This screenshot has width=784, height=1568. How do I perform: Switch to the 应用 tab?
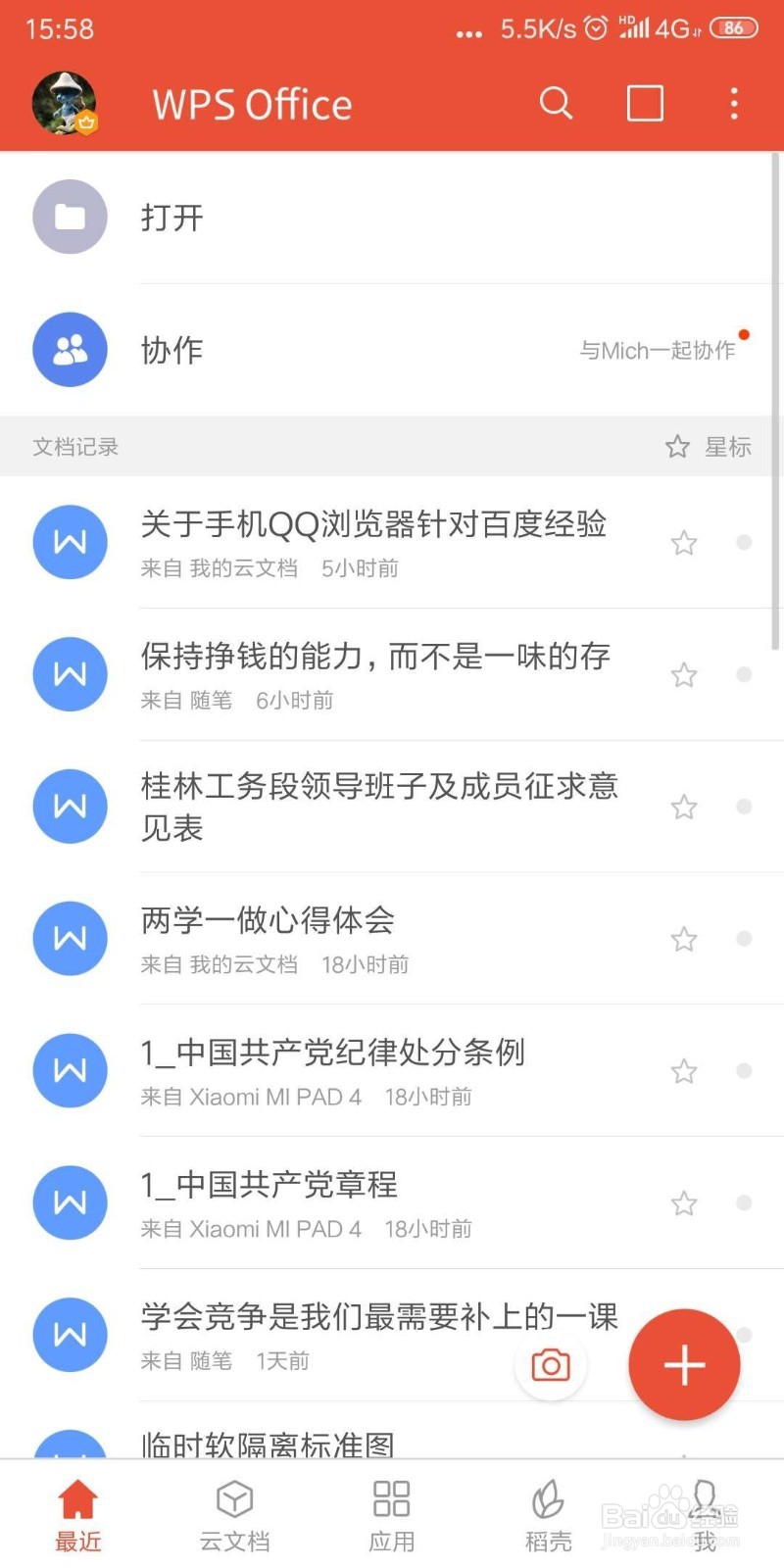(x=391, y=1514)
